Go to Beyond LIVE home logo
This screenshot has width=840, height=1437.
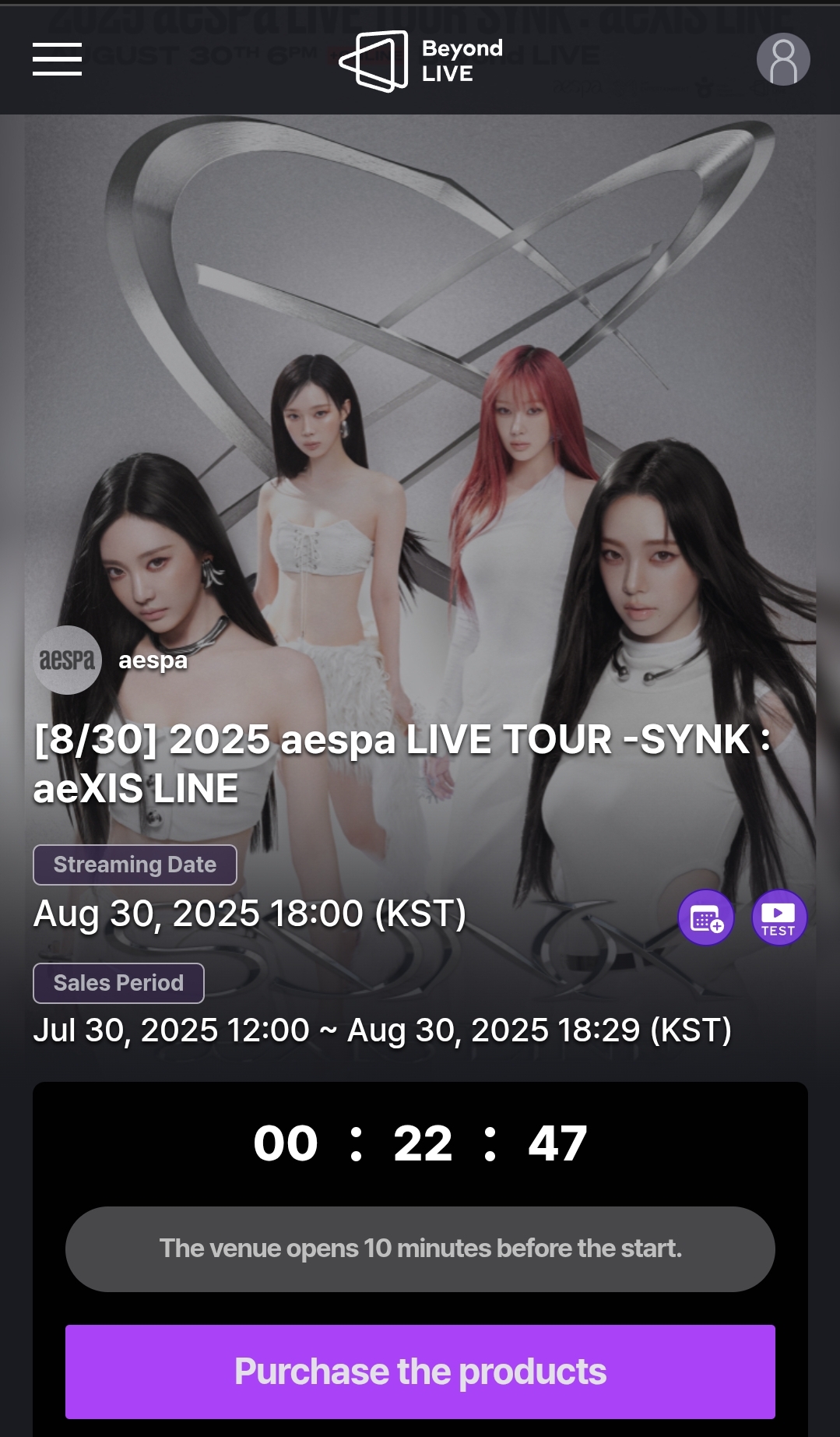pyautogui.click(x=421, y=61)
